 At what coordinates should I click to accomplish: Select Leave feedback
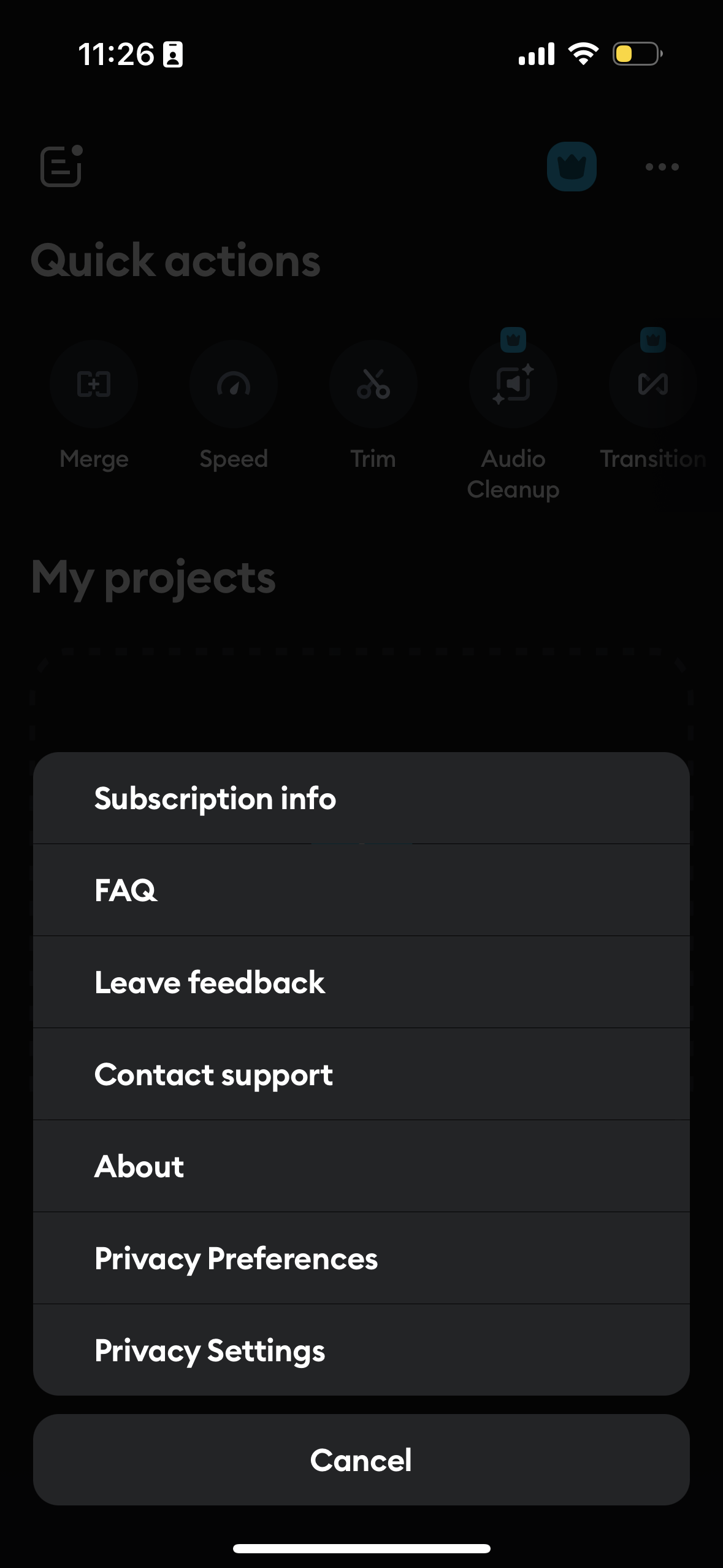tap(361, 982)
